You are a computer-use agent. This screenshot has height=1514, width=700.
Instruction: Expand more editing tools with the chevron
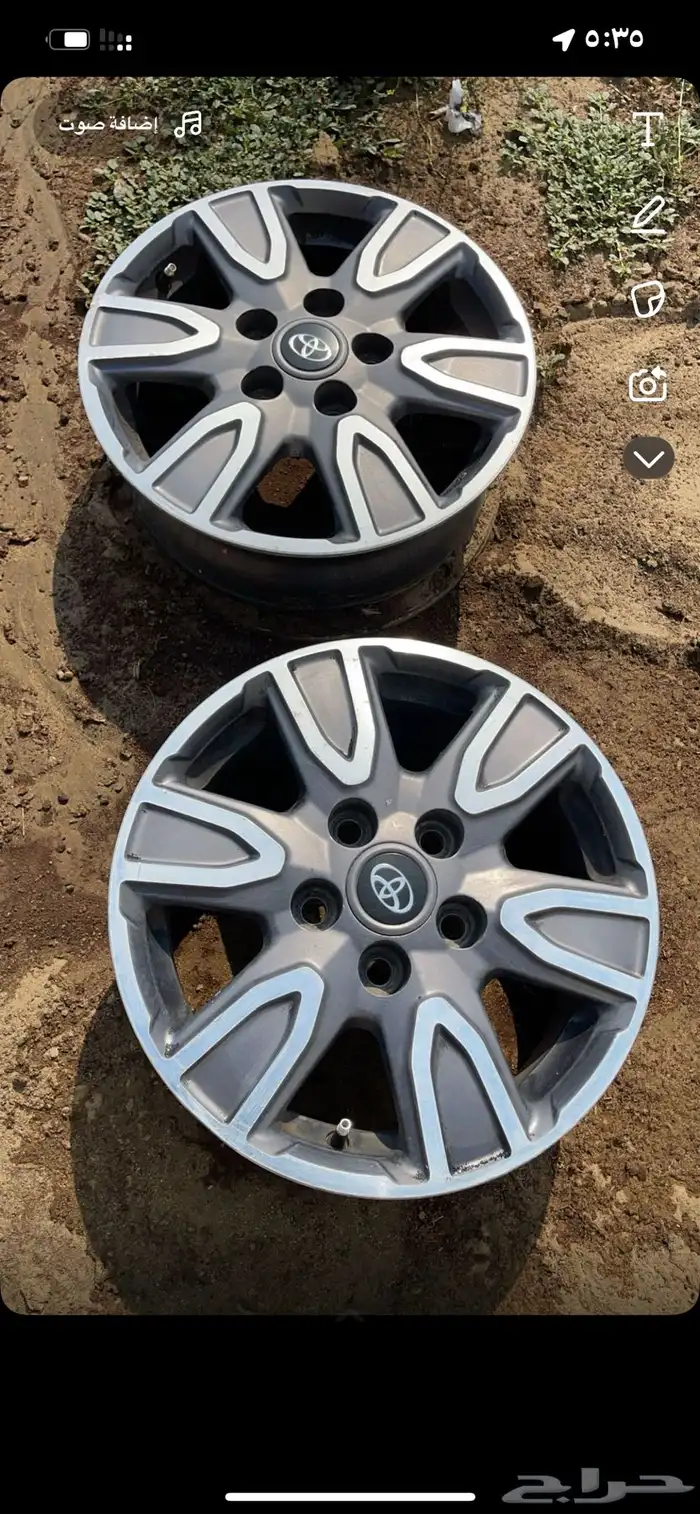[648, 459]
